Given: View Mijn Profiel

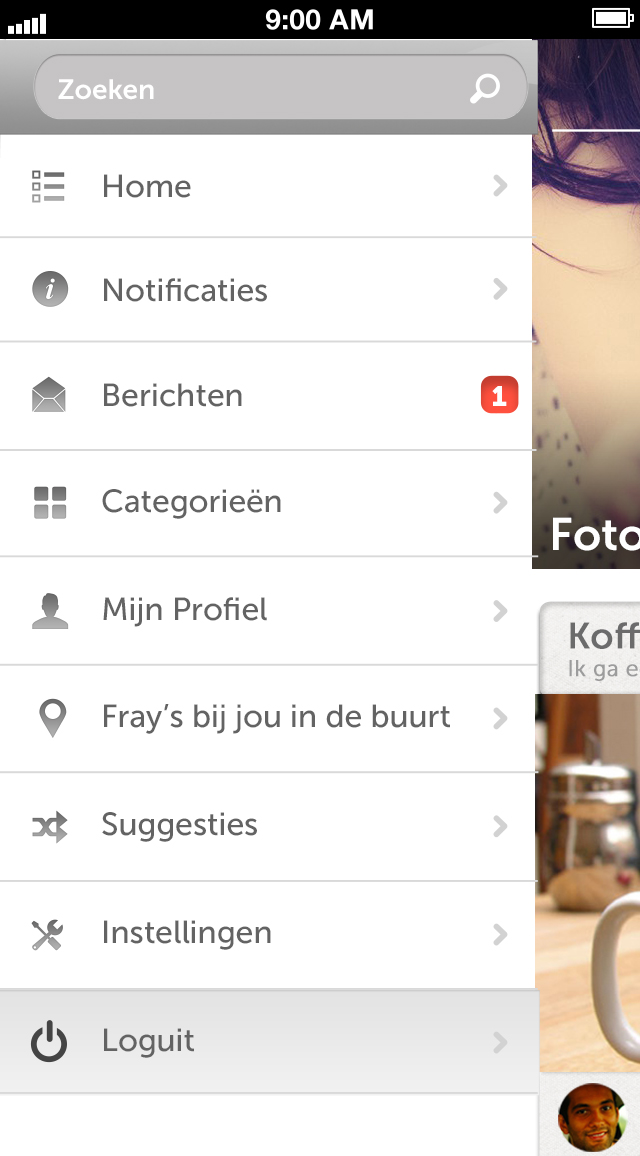Looking at the screenshot, I should tap(265, 610).
